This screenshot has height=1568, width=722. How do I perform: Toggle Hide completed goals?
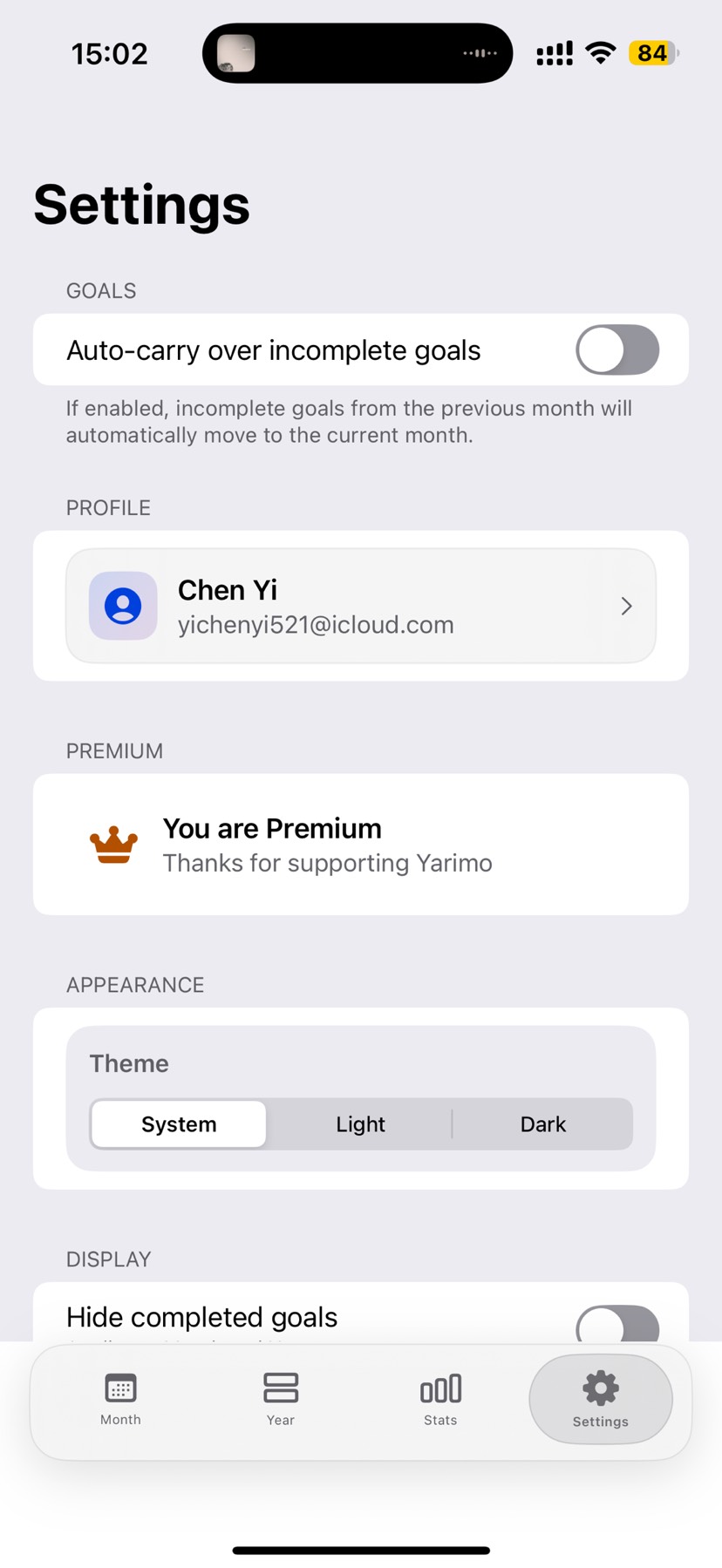point(616,1325)
